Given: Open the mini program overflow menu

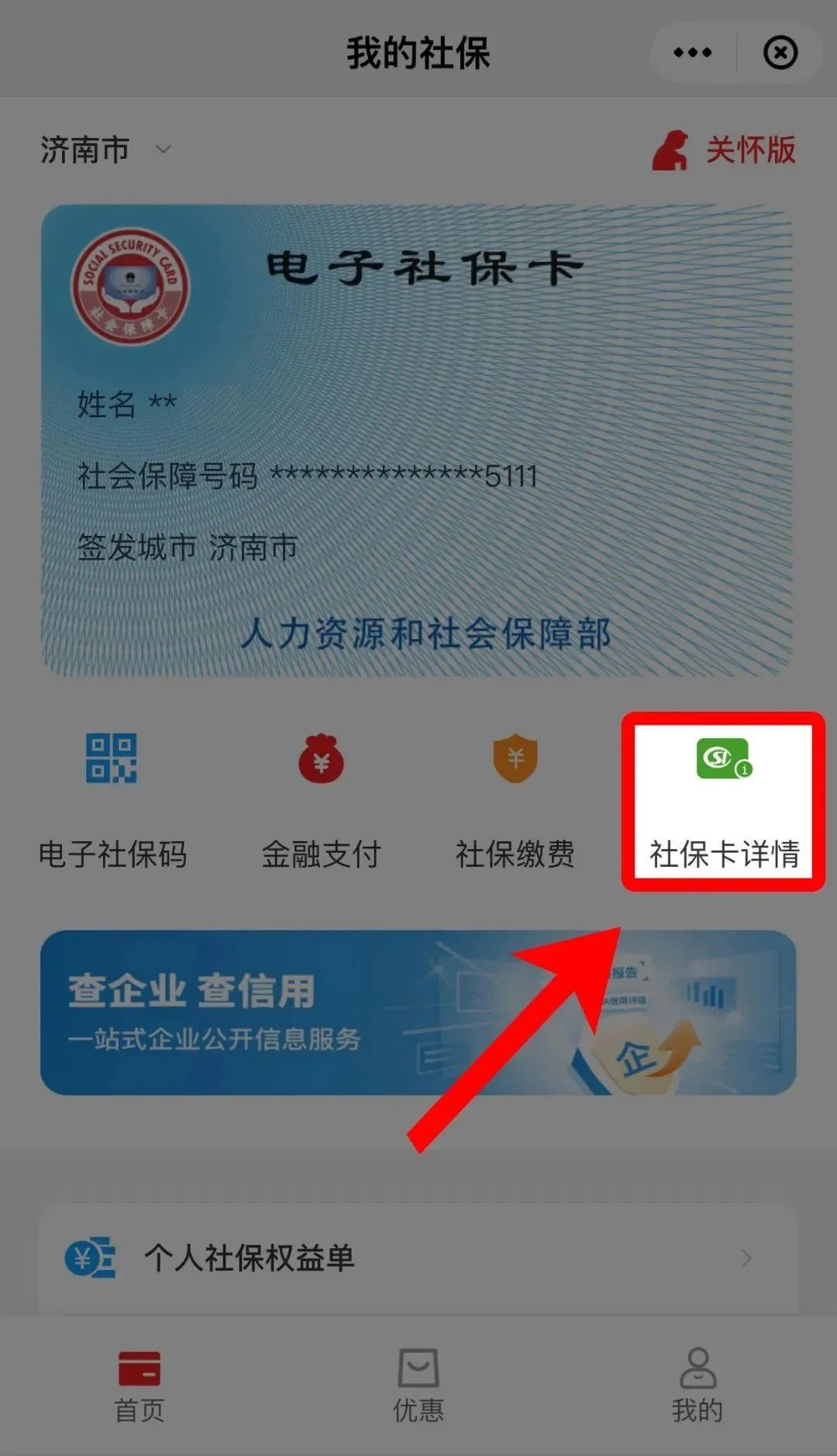Looking at the screenshot, I should (692, 53).
